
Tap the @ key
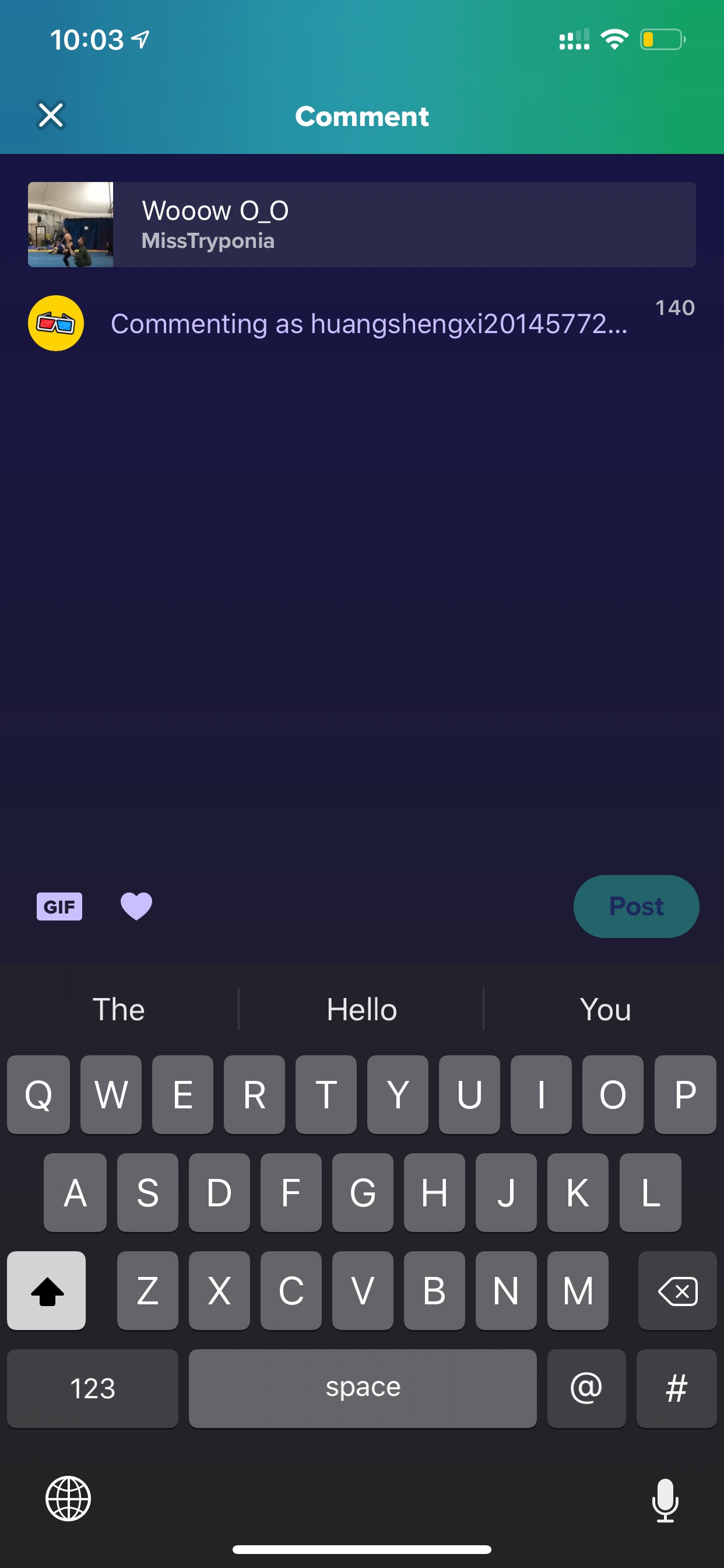pos(586,1388)
